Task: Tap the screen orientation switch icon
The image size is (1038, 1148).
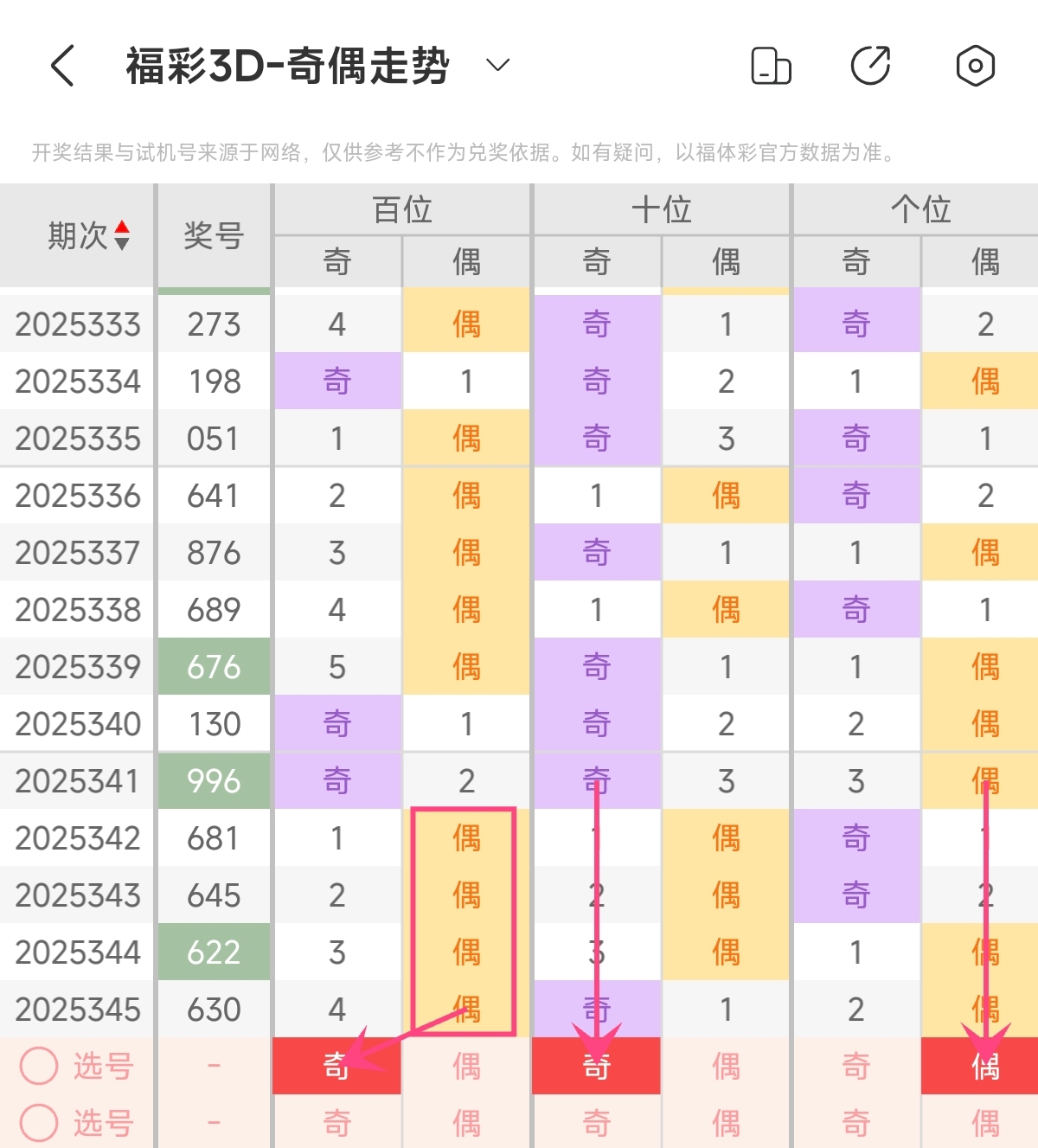Action: (x=771, y=66)
